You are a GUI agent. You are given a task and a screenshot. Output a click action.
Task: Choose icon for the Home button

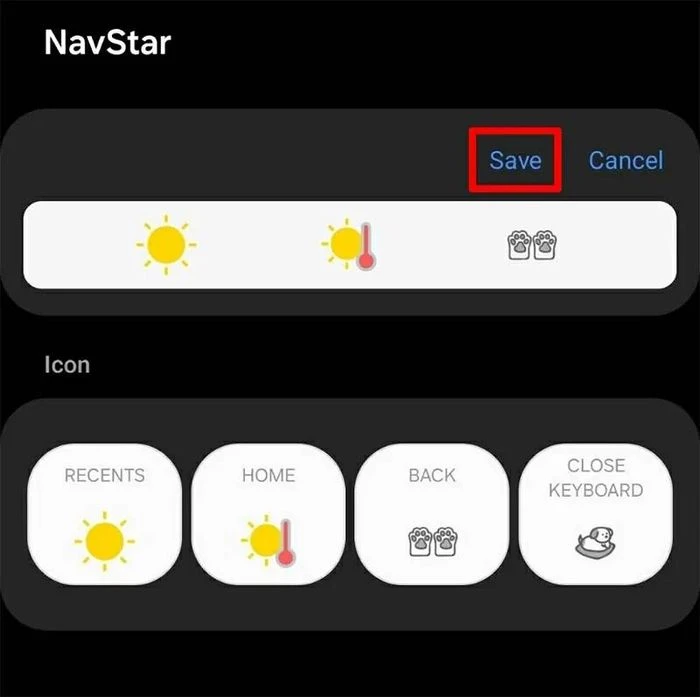[x=268, y=515]
